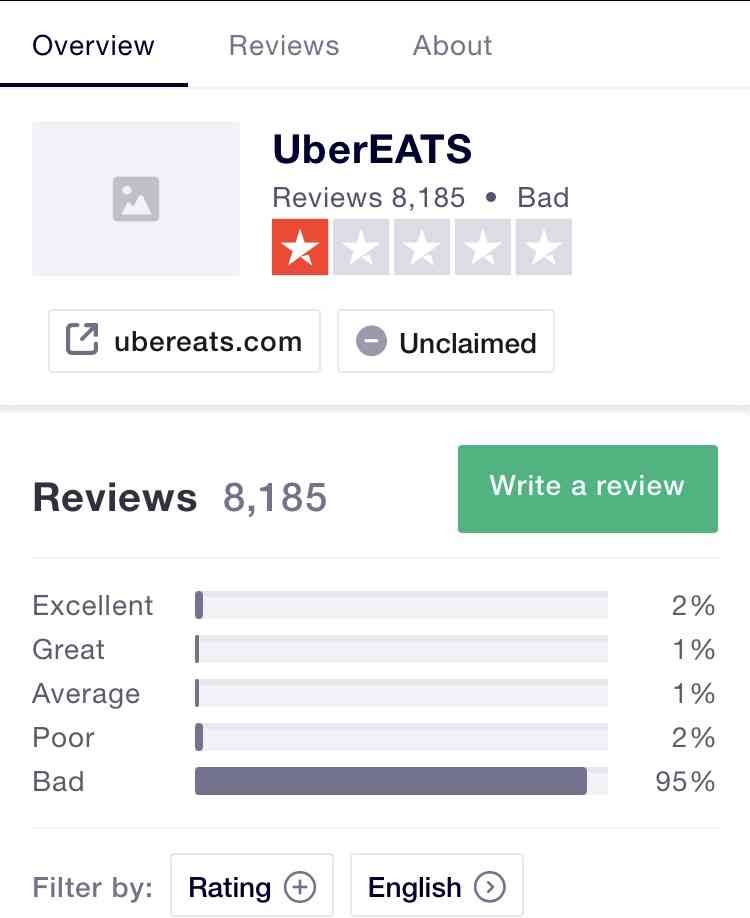This screenshot has width=750, height=918.
Task: Filter to Average reviews
Action: 374,694
